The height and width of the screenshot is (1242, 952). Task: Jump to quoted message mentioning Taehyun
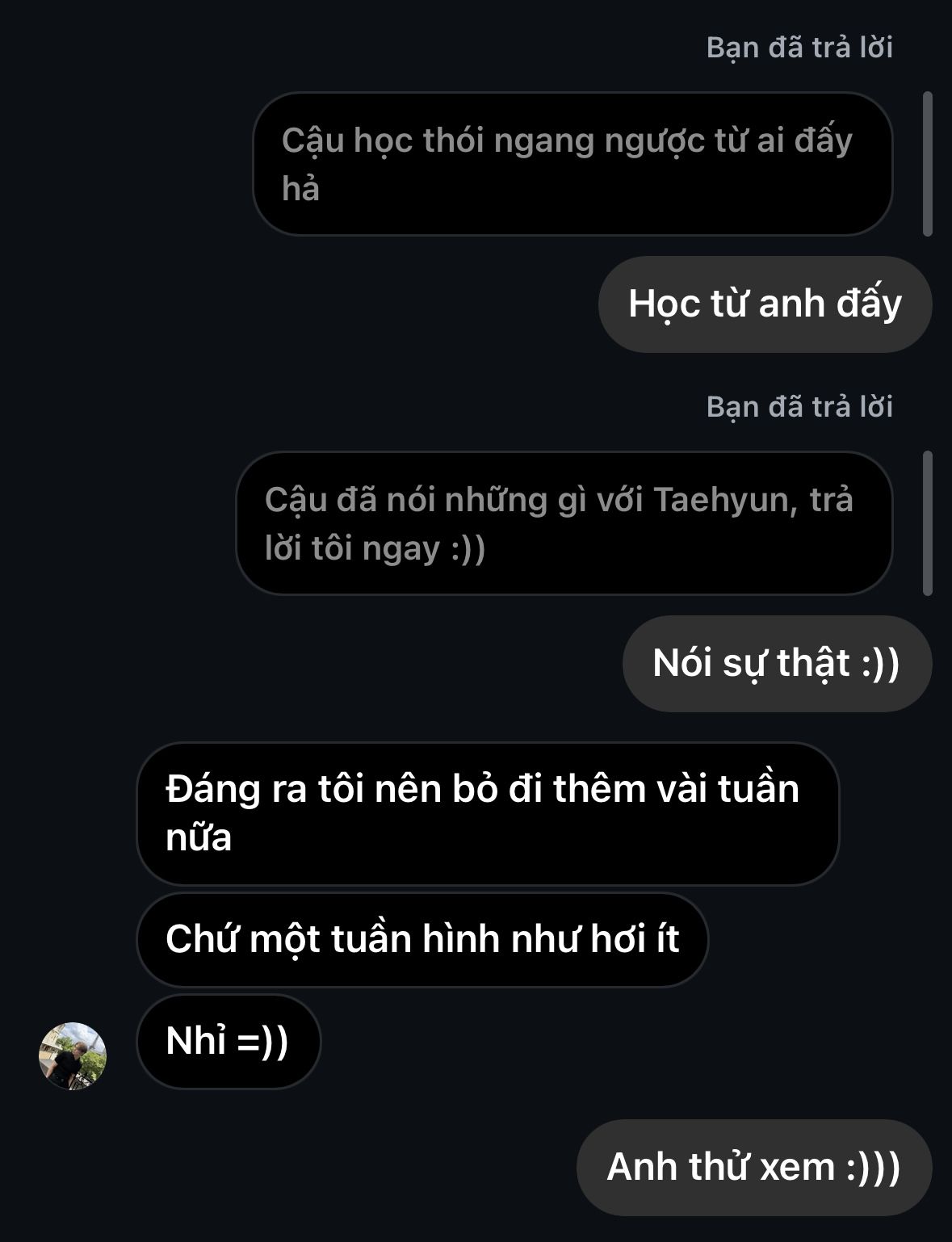564,523
